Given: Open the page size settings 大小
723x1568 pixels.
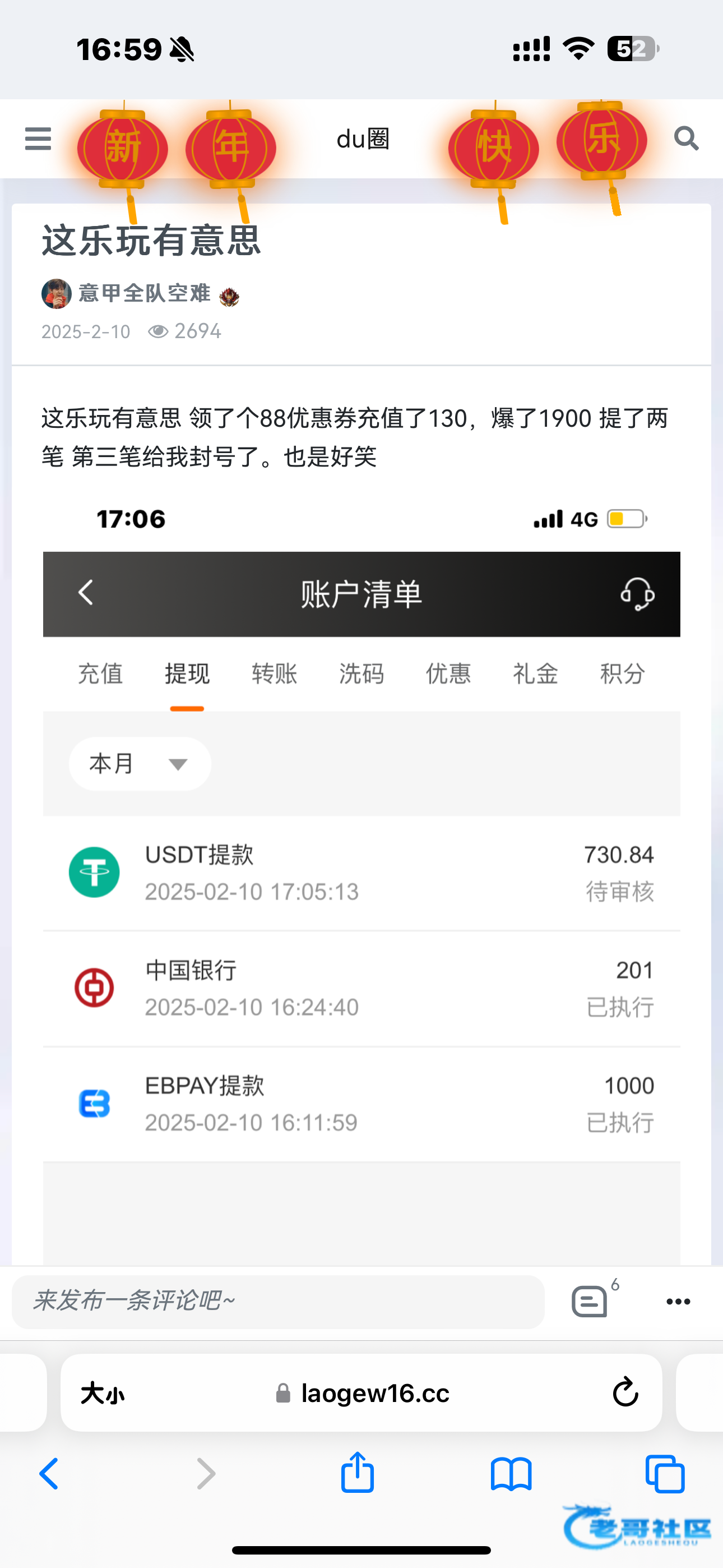Looking at the screenshot, I should point(102,1392).
